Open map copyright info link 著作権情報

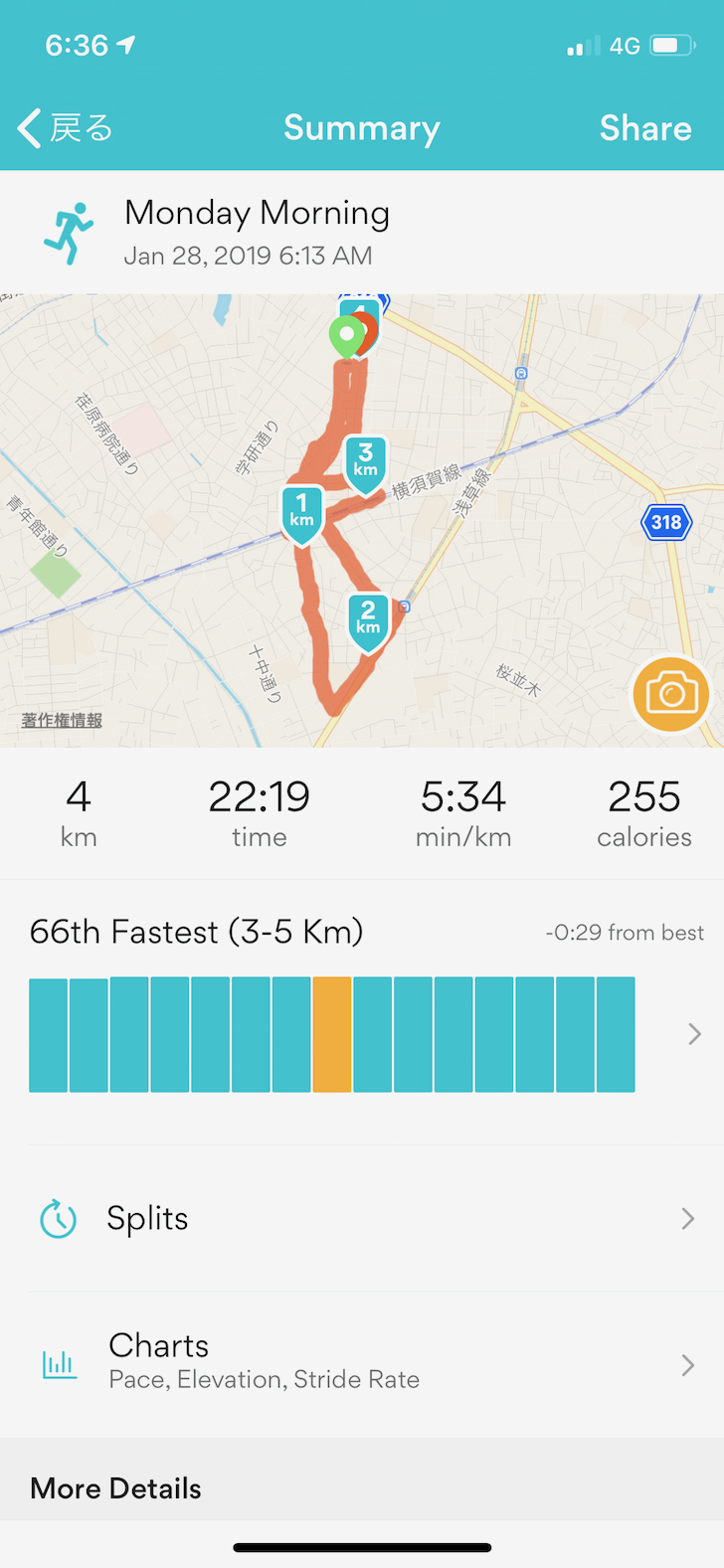click(62, 720)
